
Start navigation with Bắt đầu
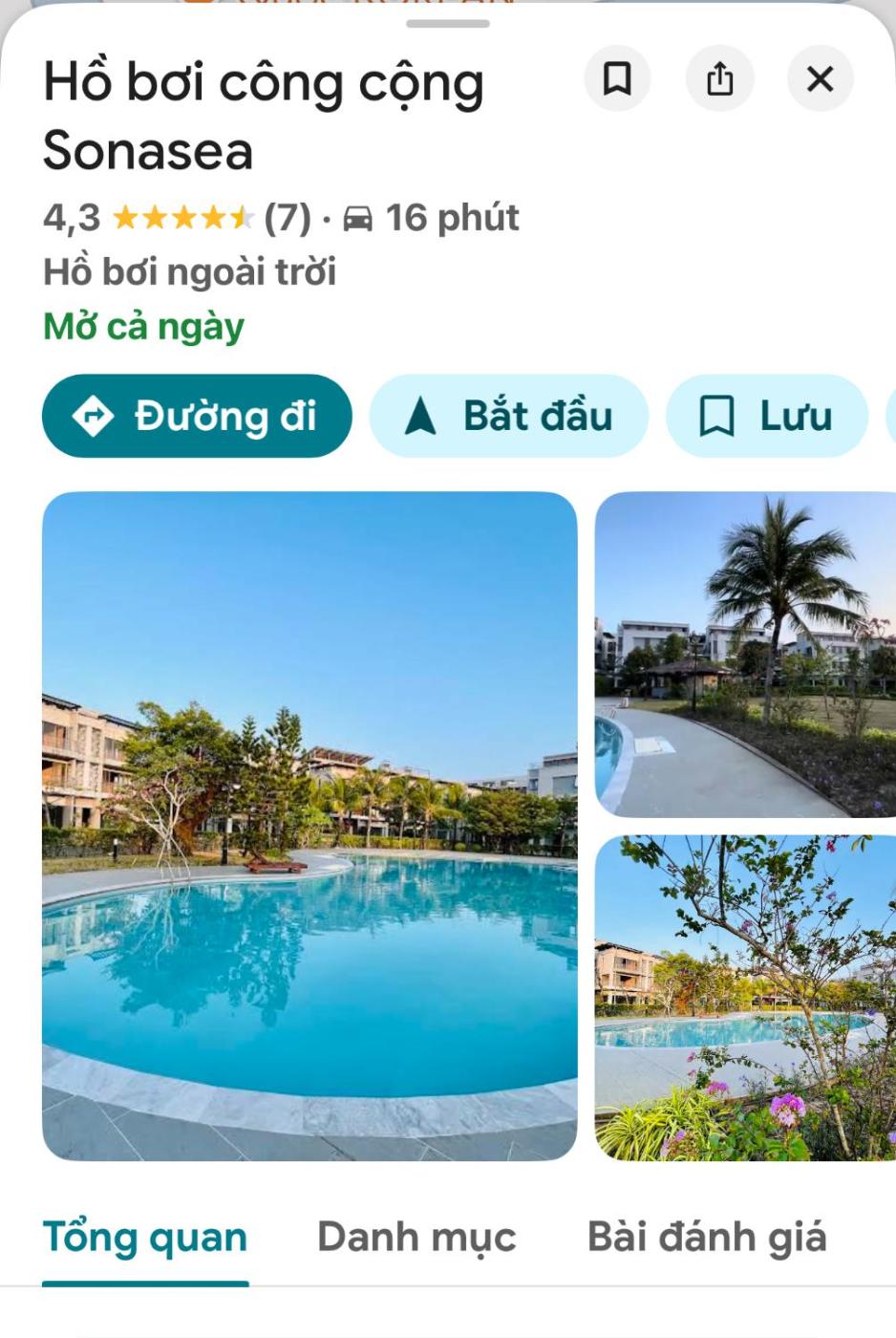coord(508,416)
